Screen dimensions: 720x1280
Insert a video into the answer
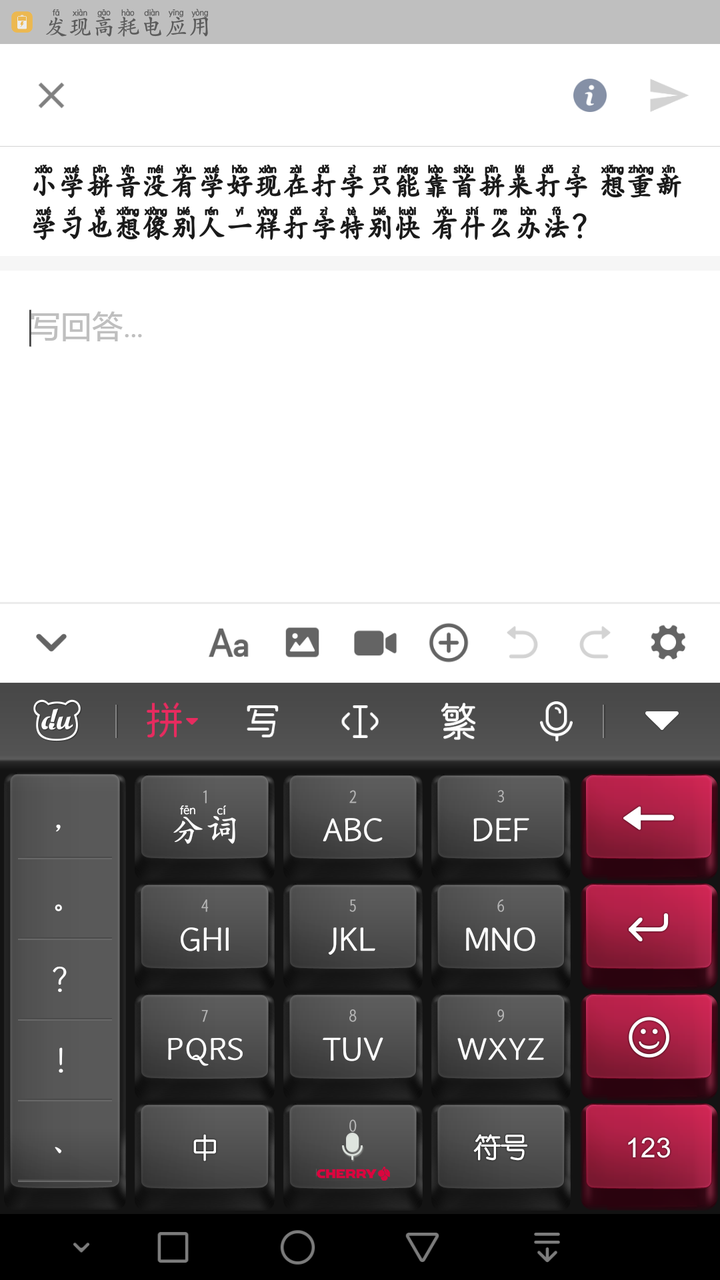click(x=375, y=643)
